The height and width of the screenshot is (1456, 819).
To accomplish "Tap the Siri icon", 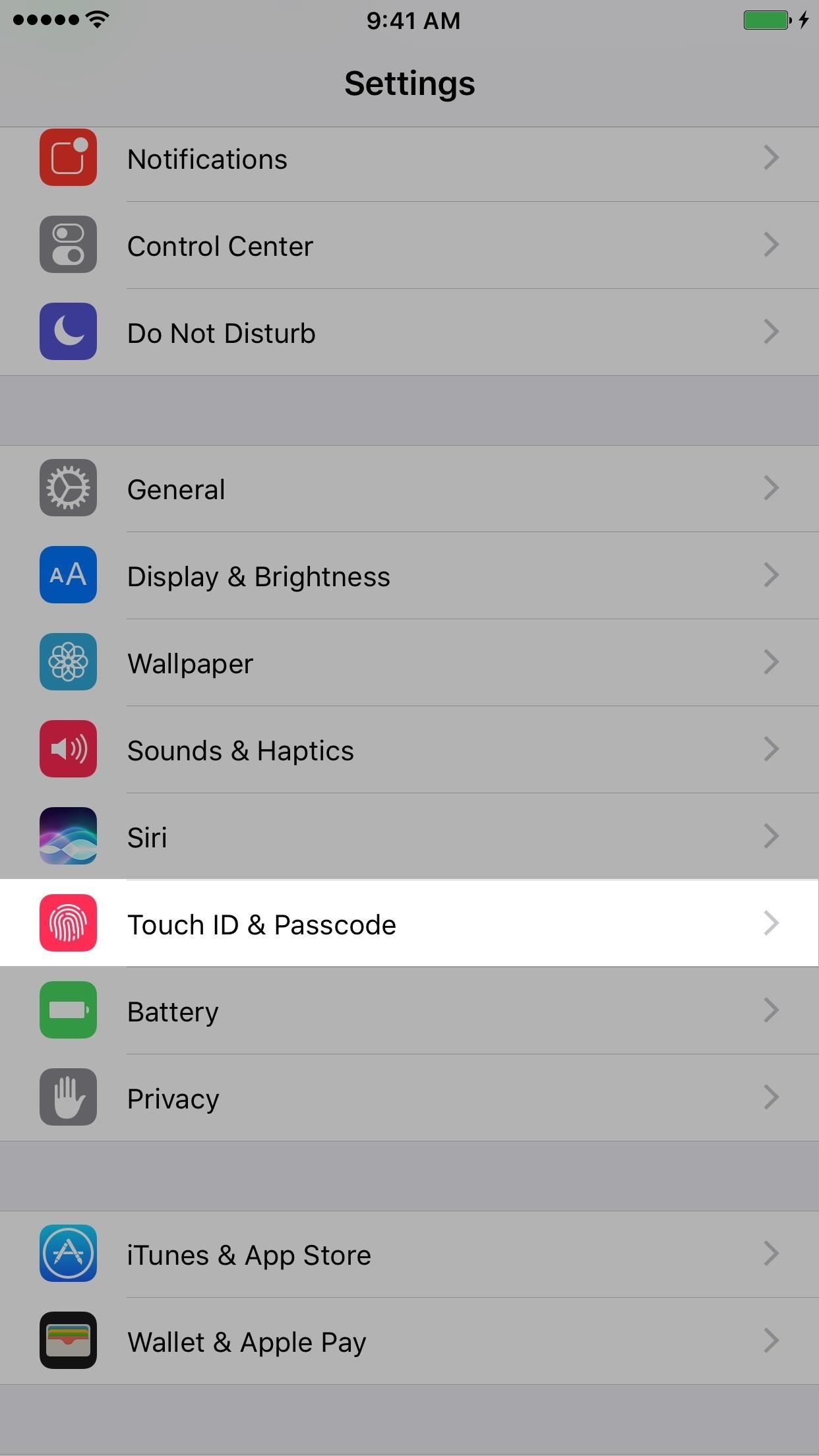I will click(68, 836).
